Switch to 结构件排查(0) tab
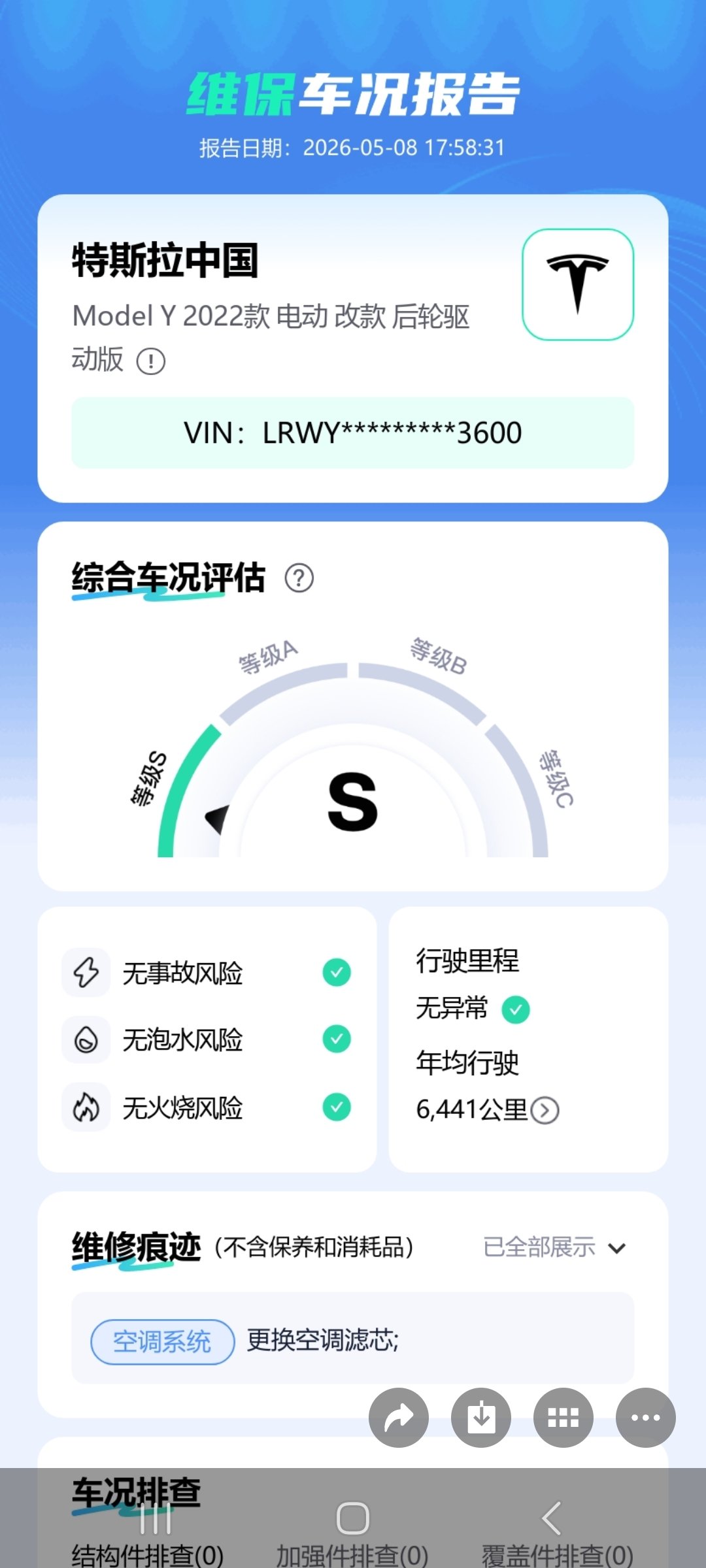The width and height of the screenshot is (706, 1568). (x=148, y=1555)
